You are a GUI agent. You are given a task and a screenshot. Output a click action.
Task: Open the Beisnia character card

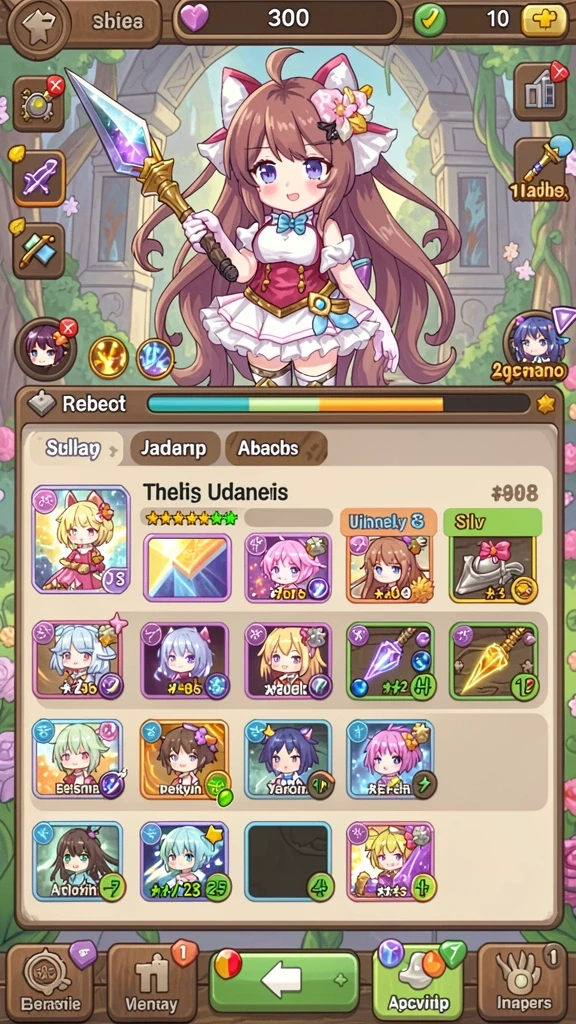78,759
